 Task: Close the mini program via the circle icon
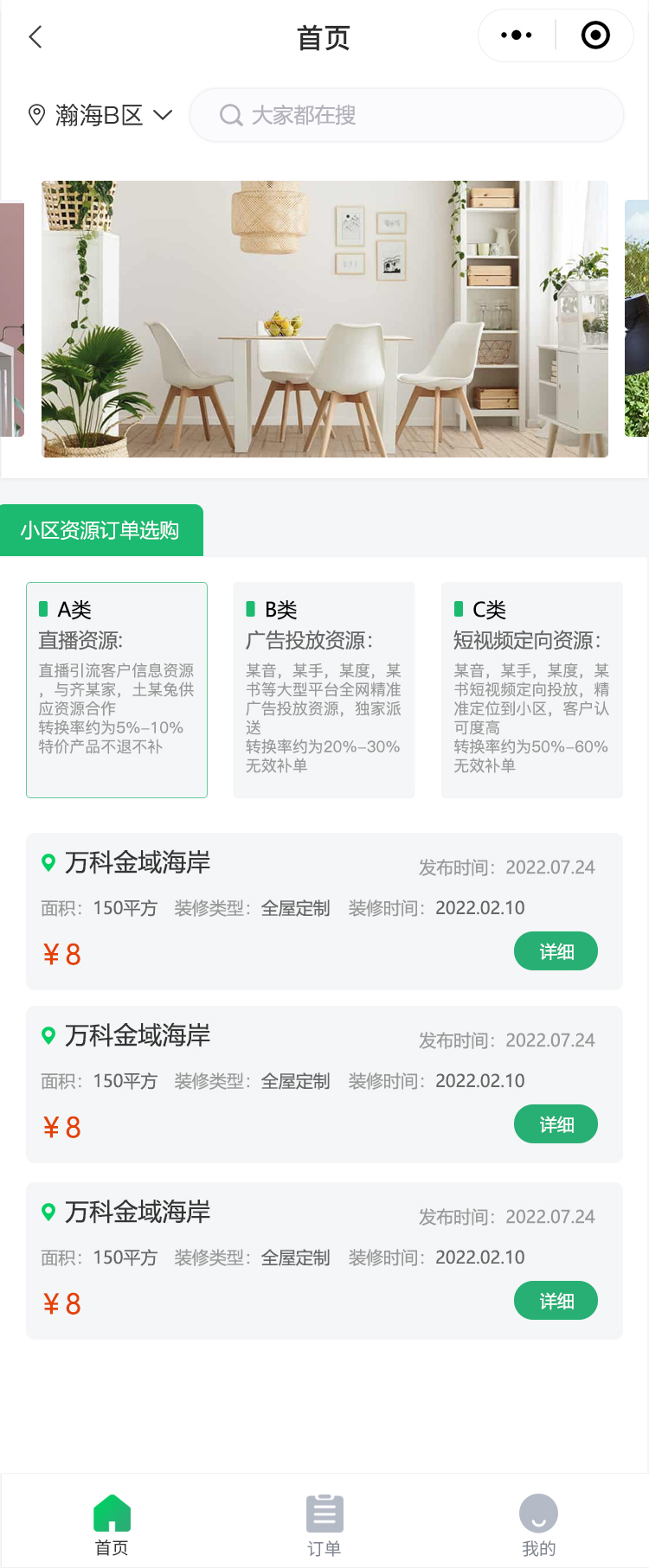point(595,35)
